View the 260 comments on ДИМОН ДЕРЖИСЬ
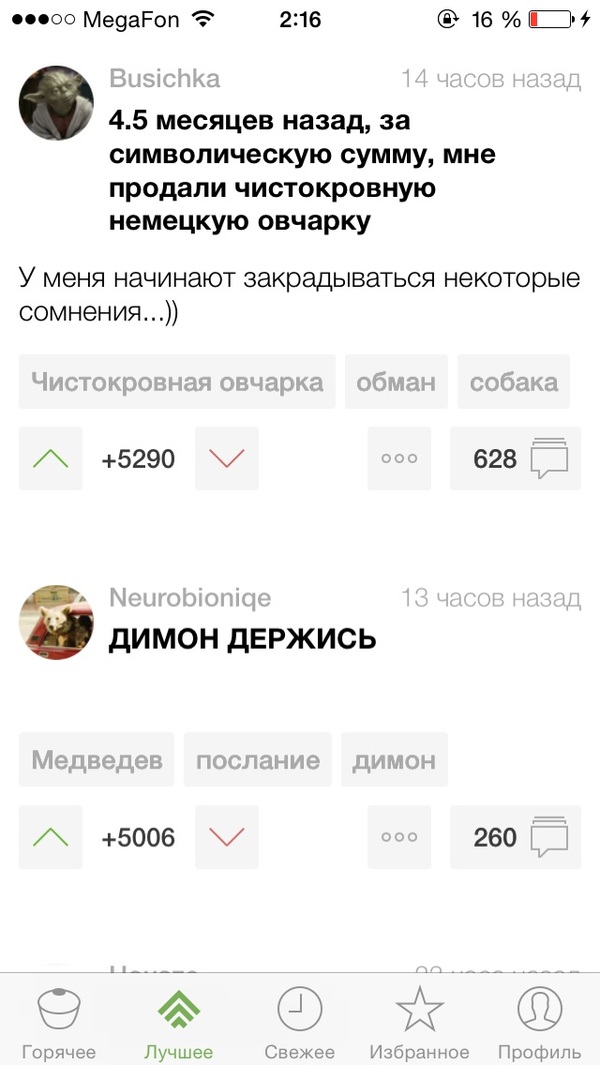Viewport: 600px width, 1065px height. [515, 837]
